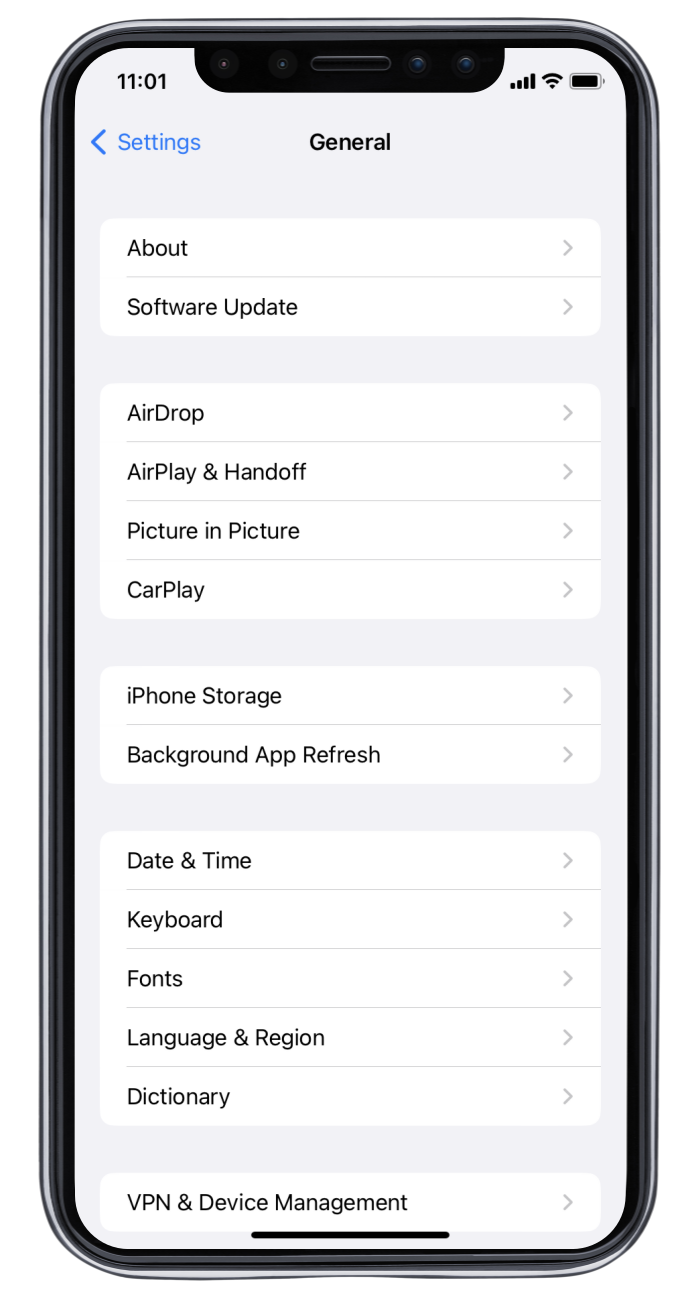Open AirDrop settings
The image size is (700, 1300).
click(x=350, y=413)
